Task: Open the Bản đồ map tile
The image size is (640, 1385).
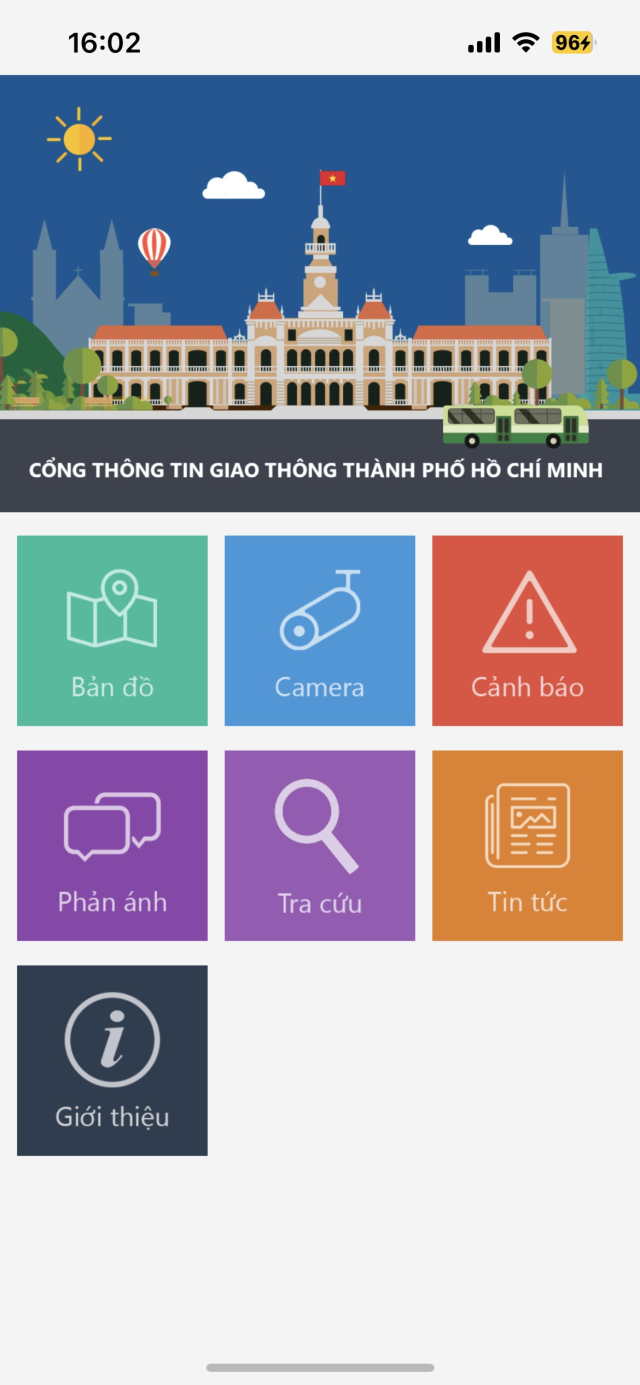Action: coord(112,631)
